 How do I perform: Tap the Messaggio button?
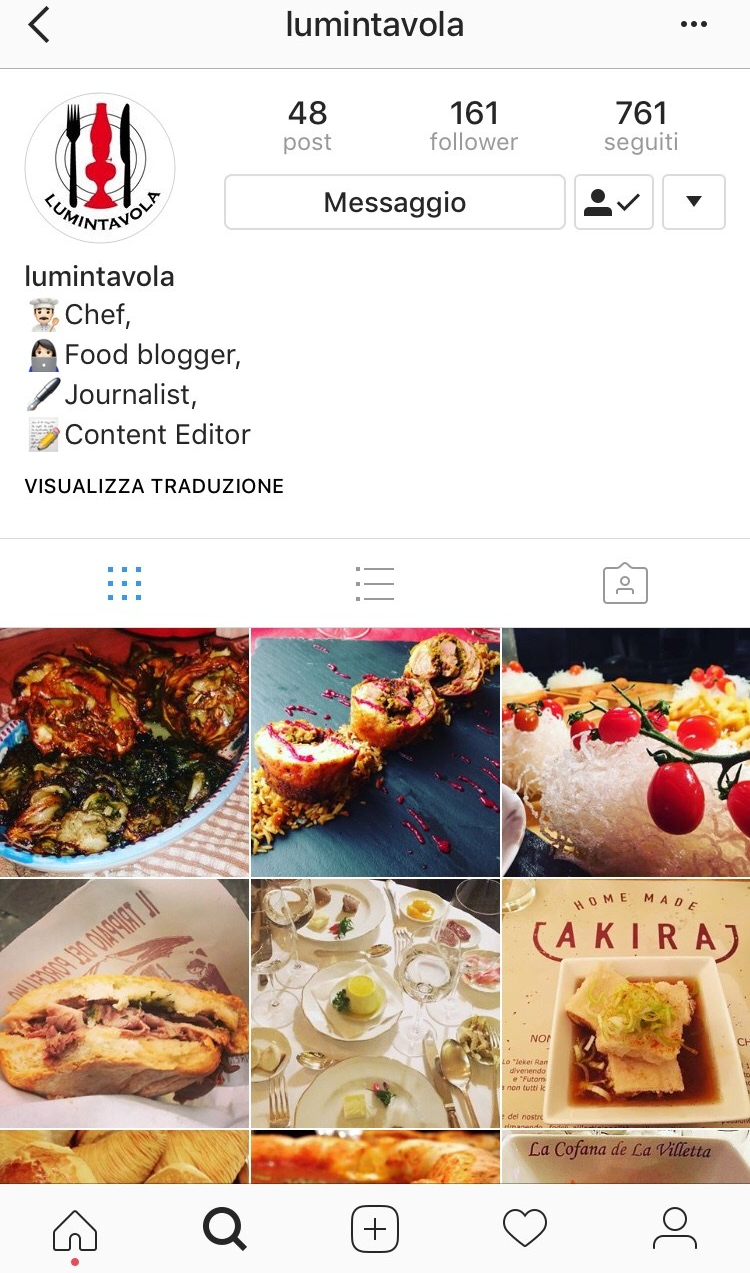tap(395, 202)
